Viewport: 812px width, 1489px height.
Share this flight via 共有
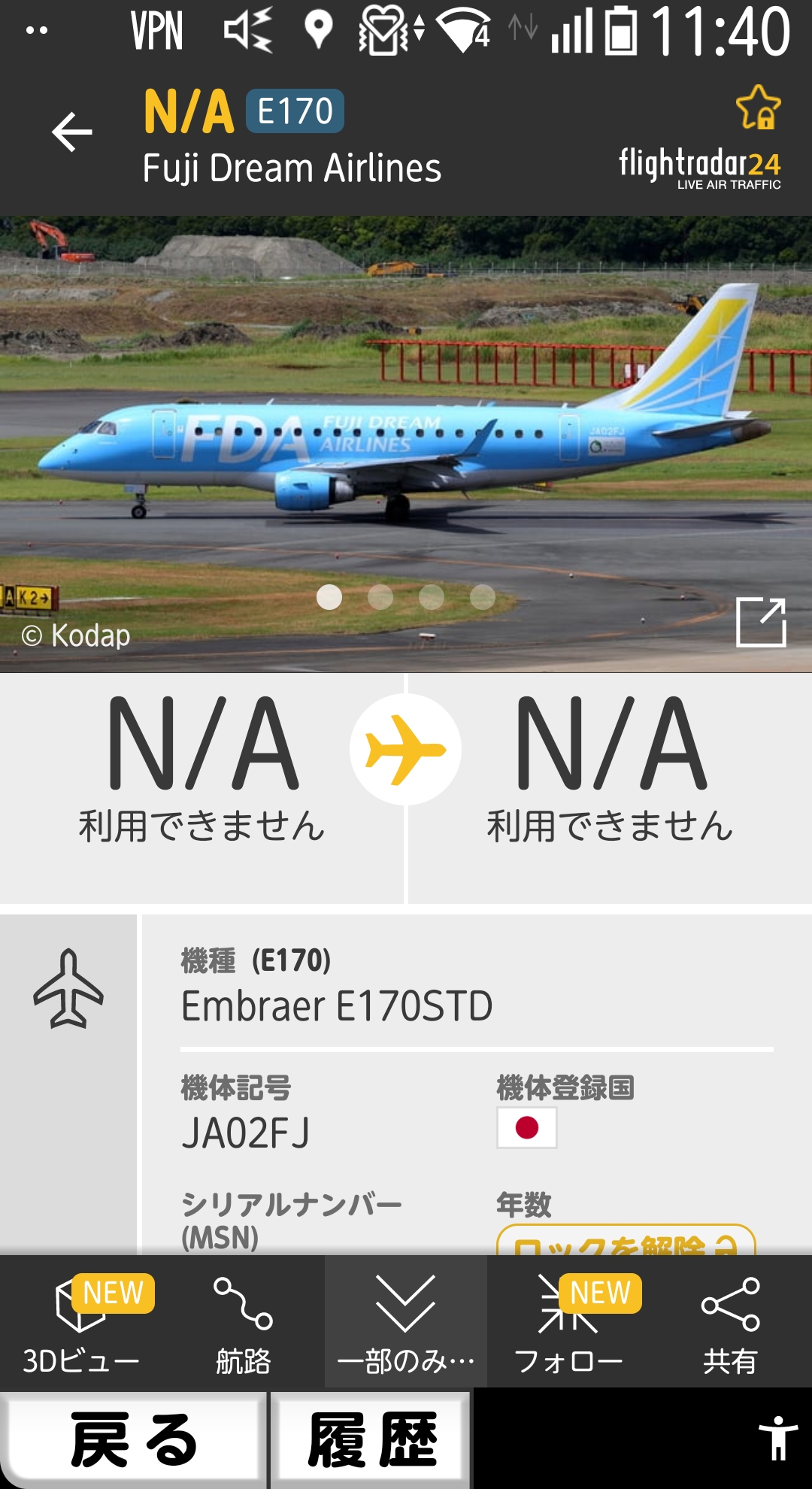[x=731, y=1325]
